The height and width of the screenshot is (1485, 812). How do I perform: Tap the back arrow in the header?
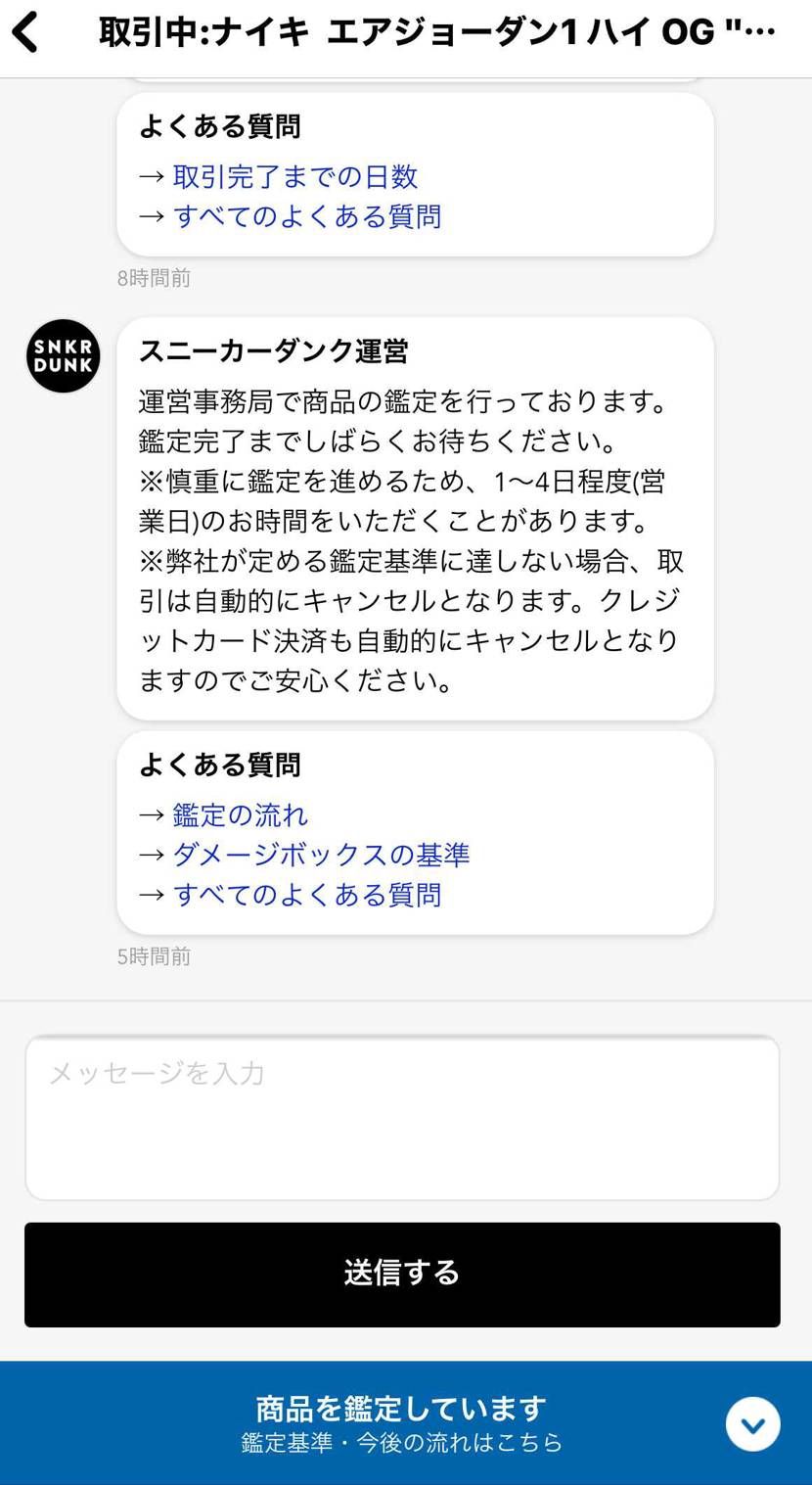24,30
